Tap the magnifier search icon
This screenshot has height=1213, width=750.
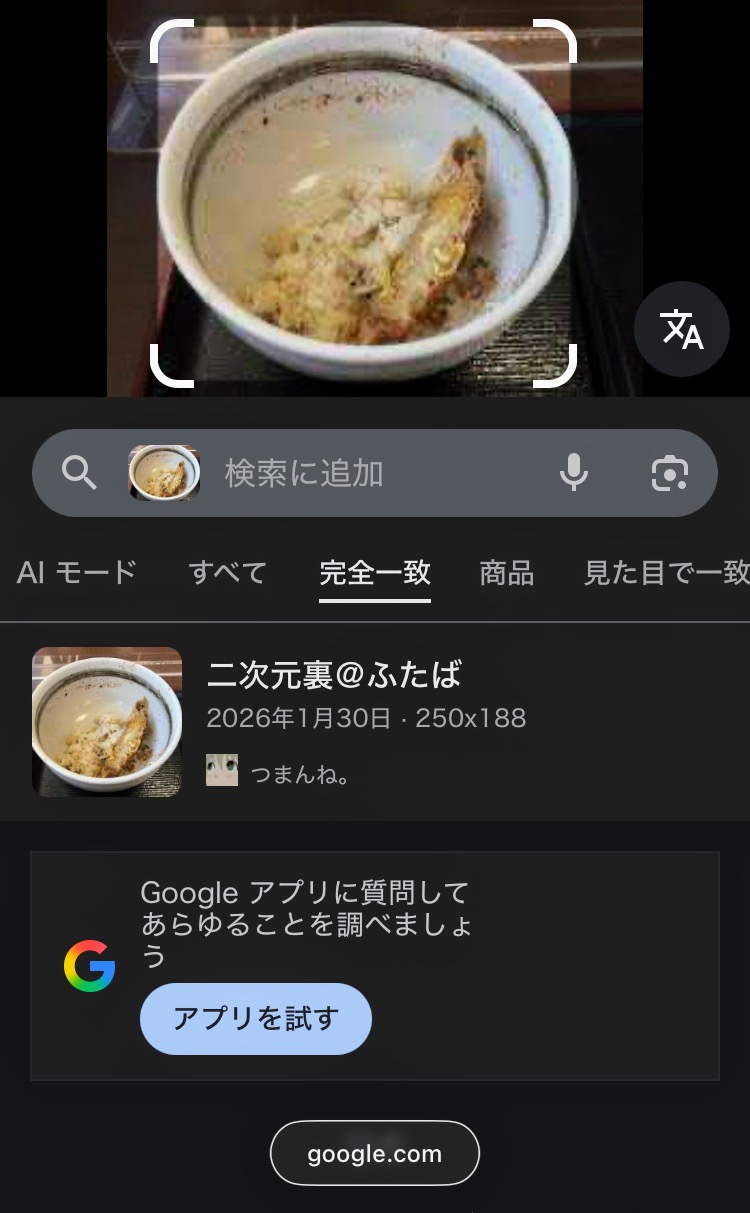tap(80, 473)
